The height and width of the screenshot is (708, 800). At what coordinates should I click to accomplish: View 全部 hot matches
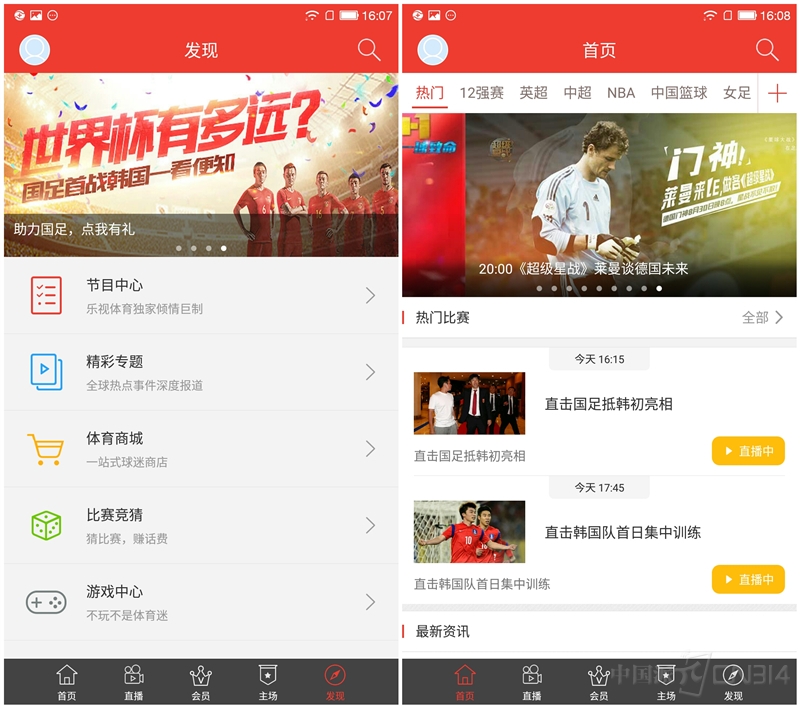coord(762,317)
